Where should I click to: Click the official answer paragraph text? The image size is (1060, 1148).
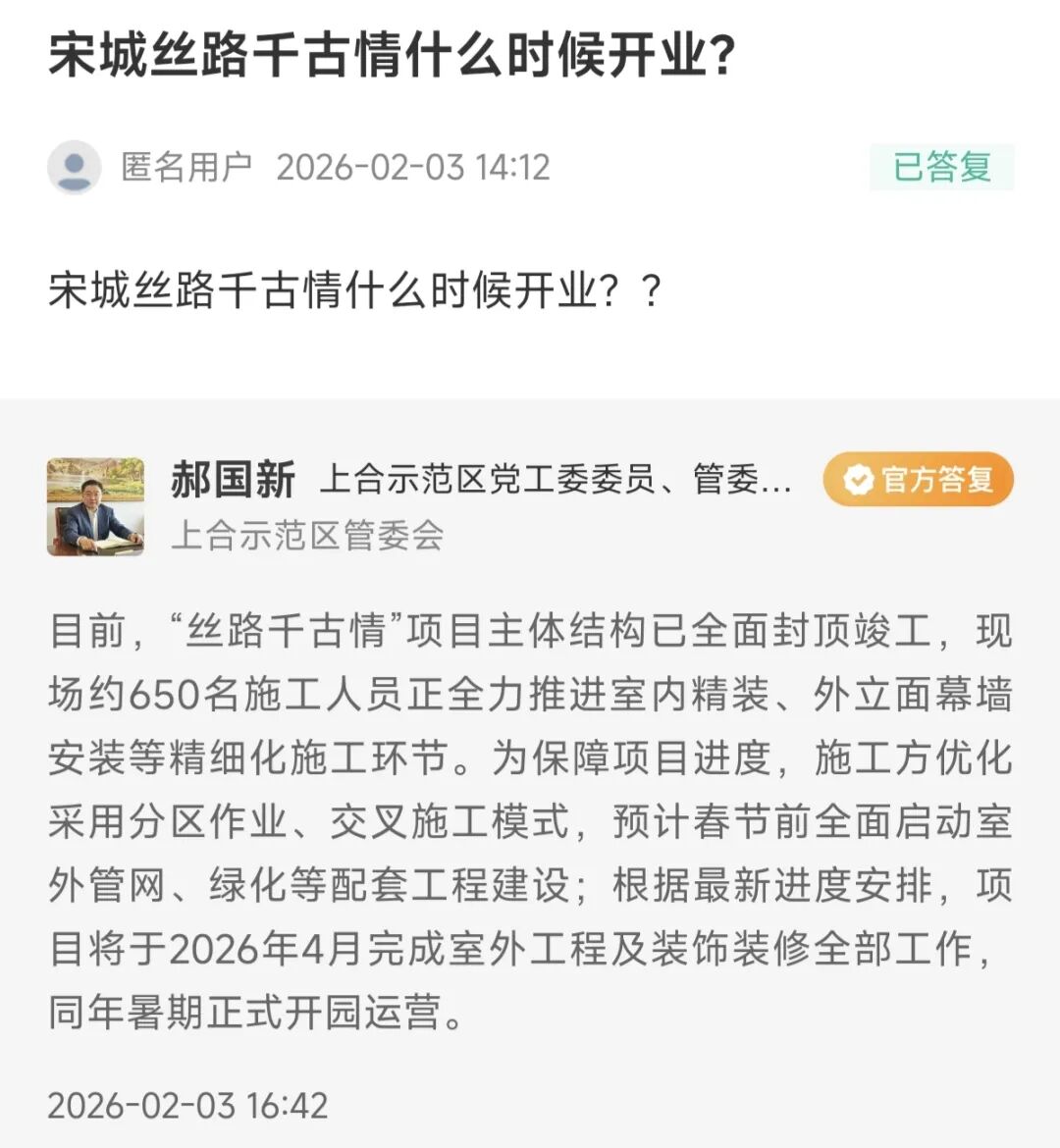click(530, 824)
